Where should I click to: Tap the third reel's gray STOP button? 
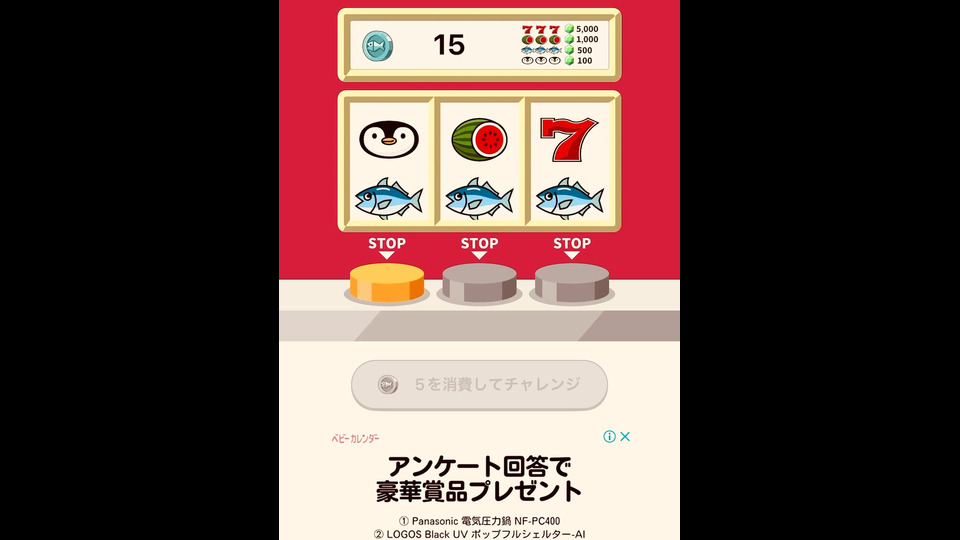tap(571, 282)
